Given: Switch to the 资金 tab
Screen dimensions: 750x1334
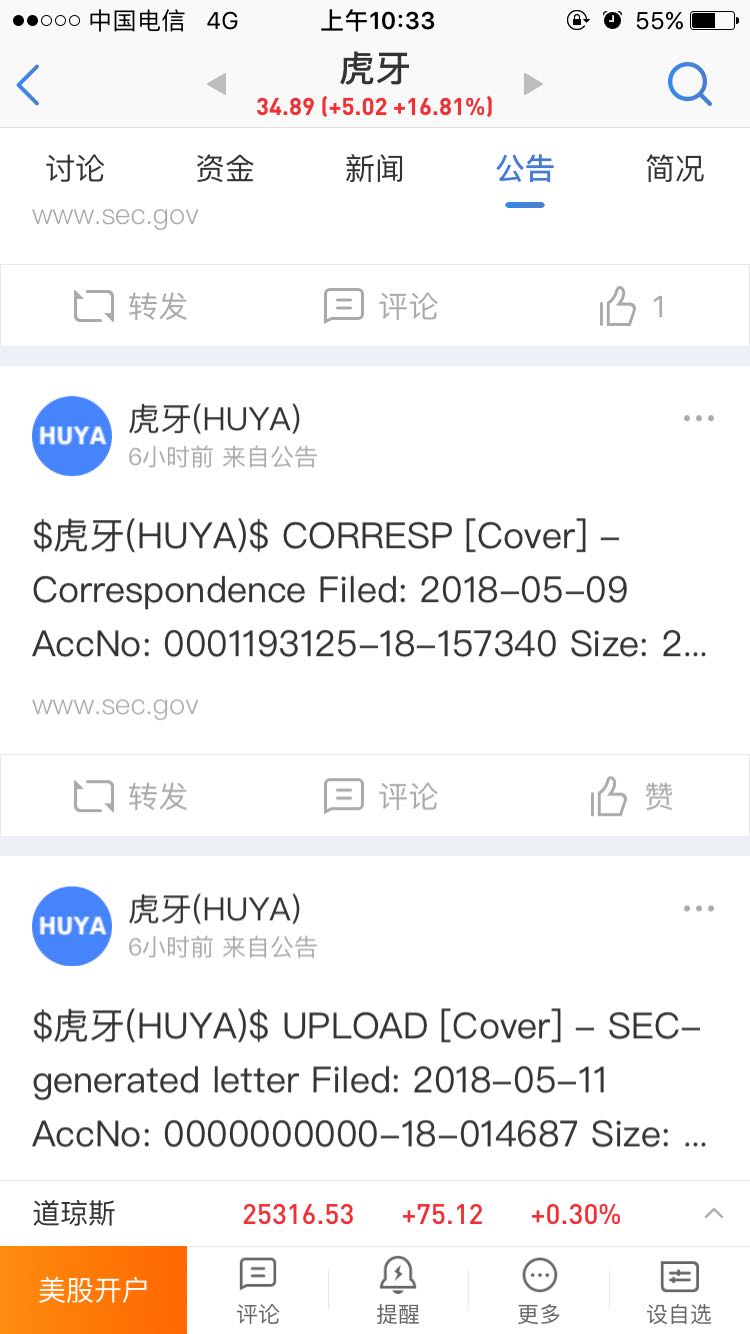Looking at the screenshot, I should click(x=225, y=169).
